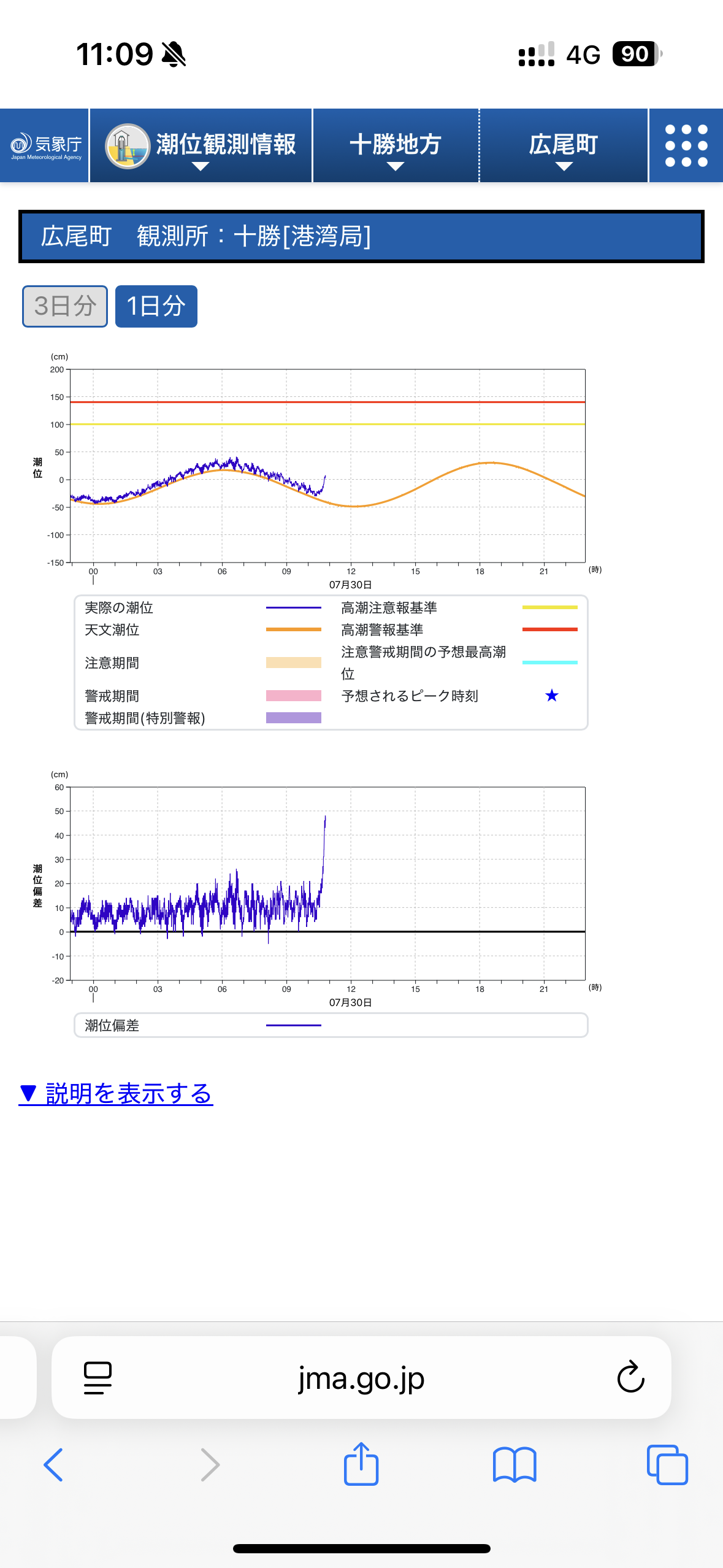
Task: Open the page settings icon in the address bar
Action: click(98, 1378)
